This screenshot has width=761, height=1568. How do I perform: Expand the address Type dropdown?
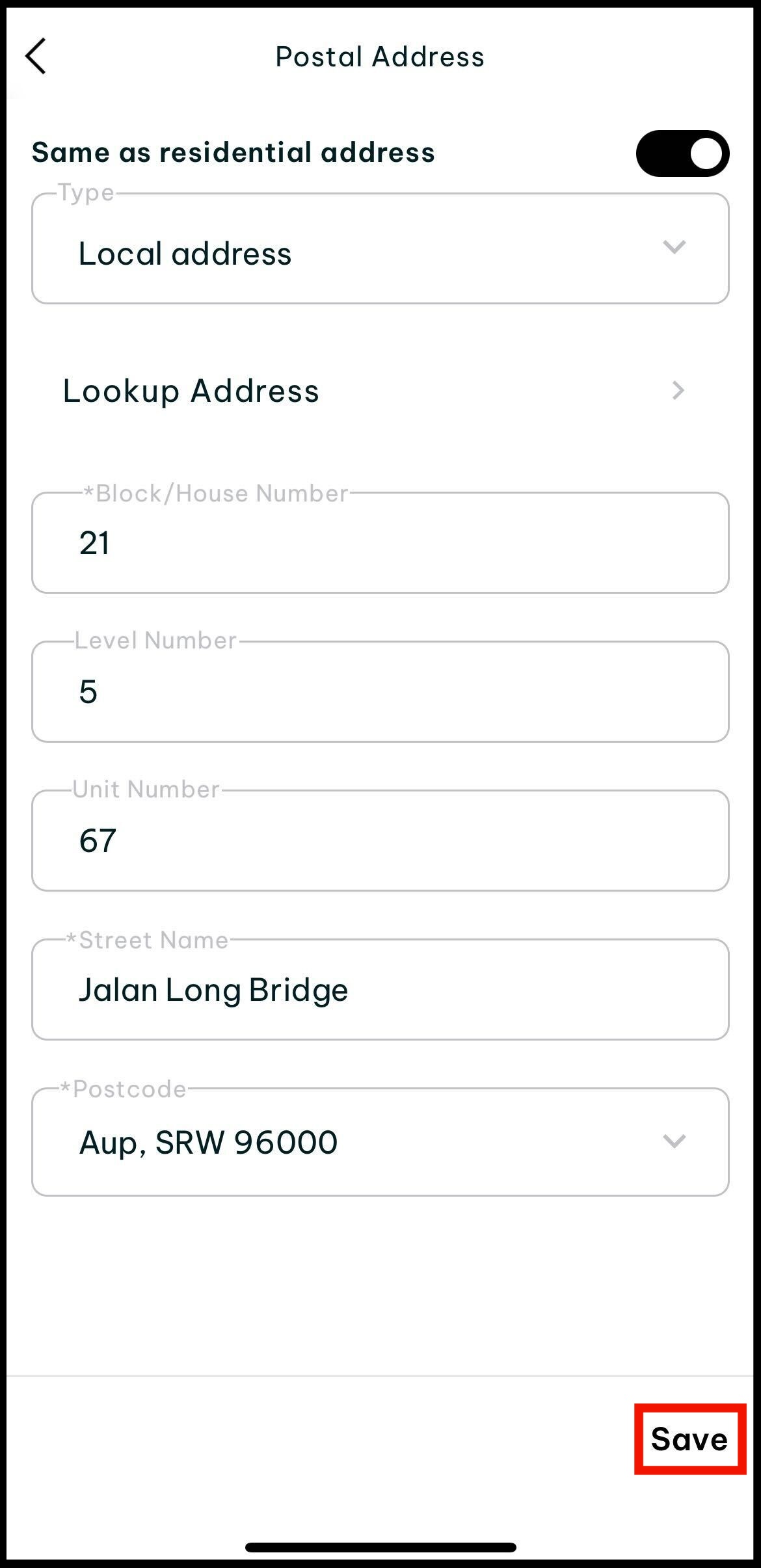tap(380, 250)
